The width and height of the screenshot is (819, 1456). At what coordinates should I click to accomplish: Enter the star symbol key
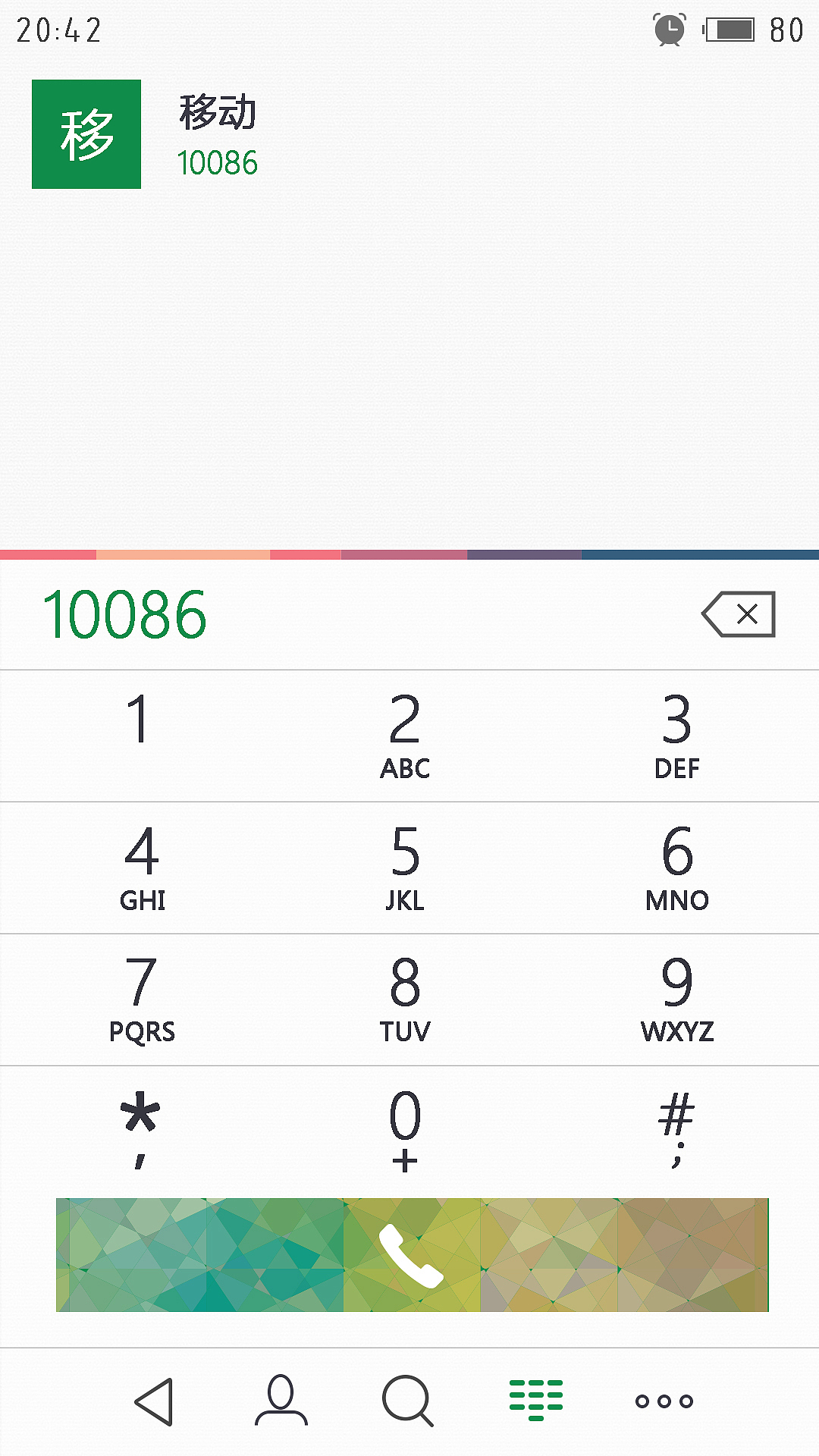[140, 1129]
